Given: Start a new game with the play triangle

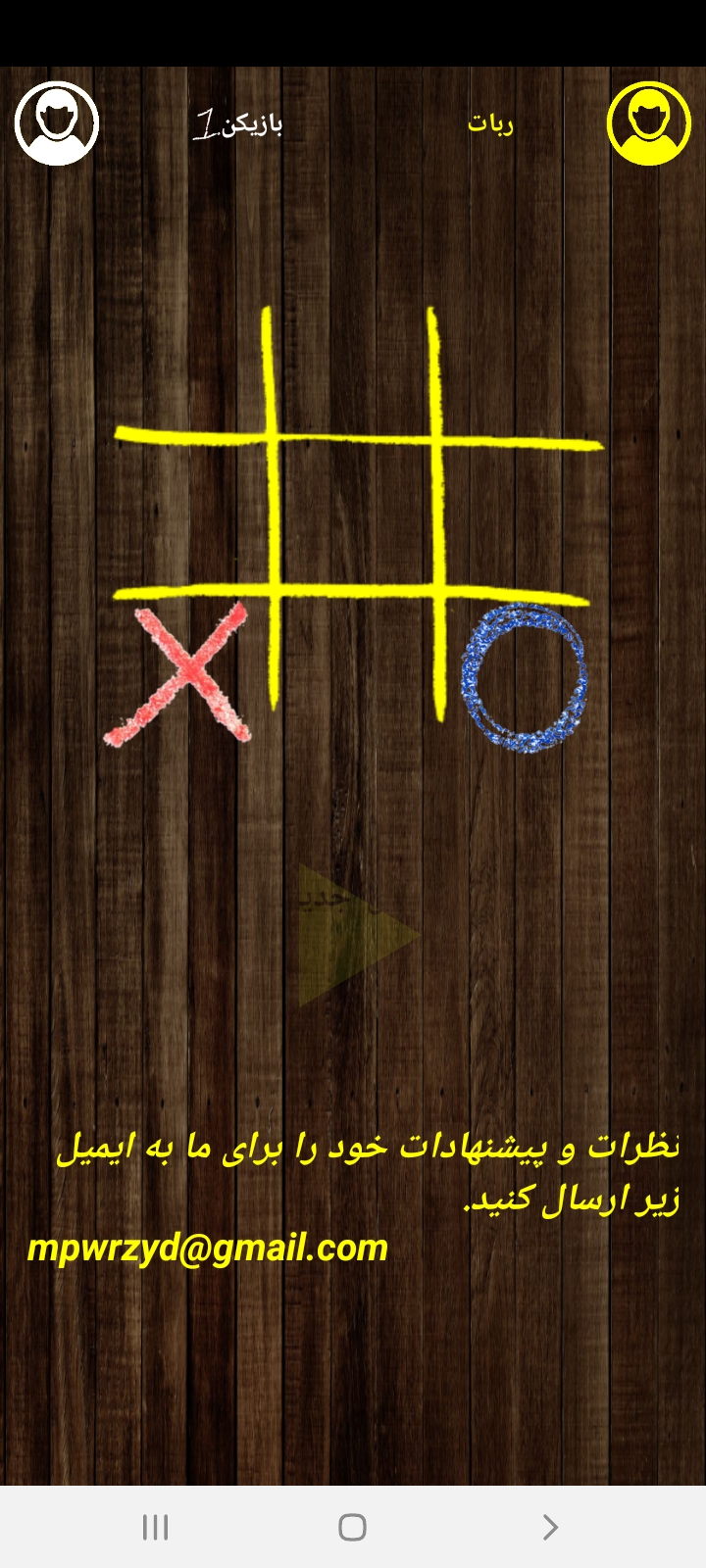Looking at the screenshot, I should pyautogui.click(x=353, y=934).
